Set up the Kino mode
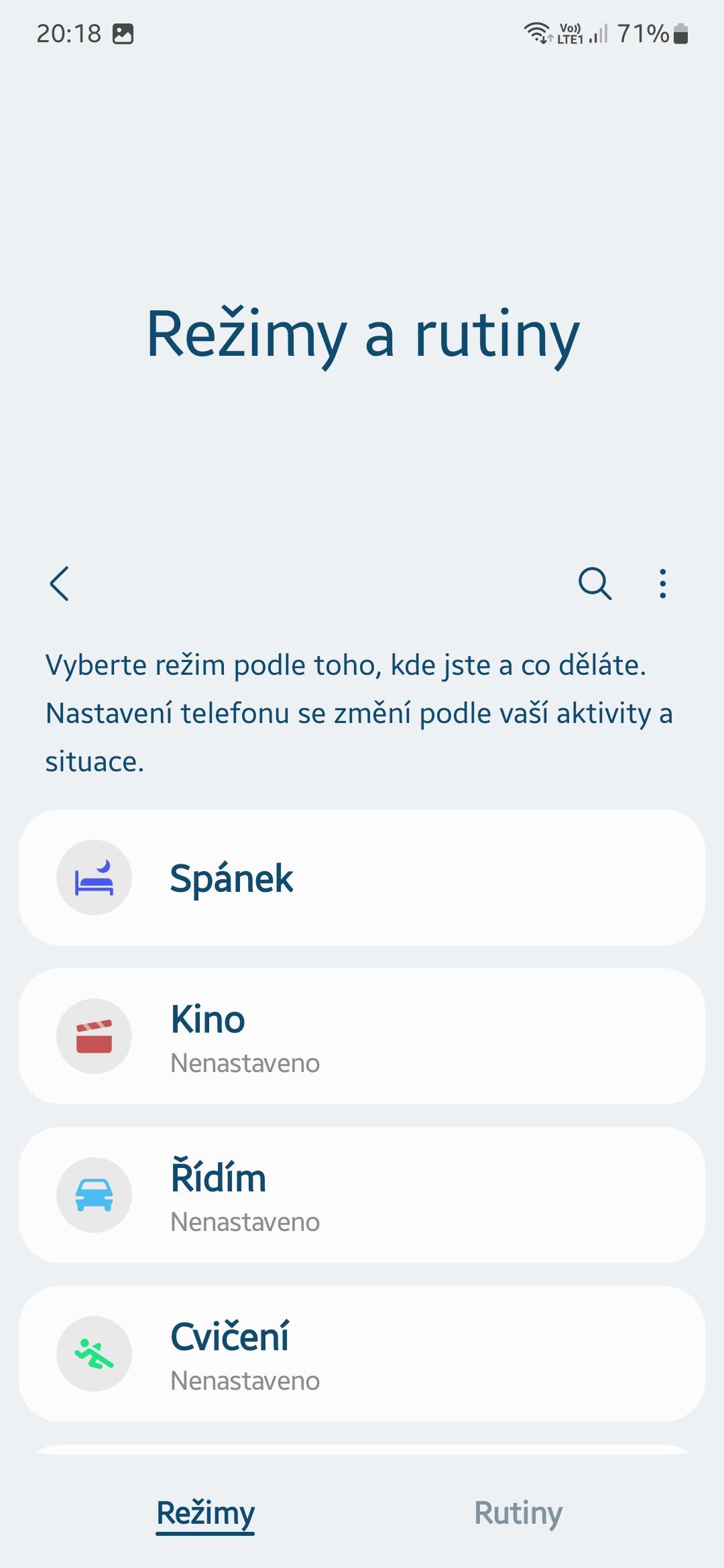This screenshot has width=724, height=1568. pos(362,1037)
